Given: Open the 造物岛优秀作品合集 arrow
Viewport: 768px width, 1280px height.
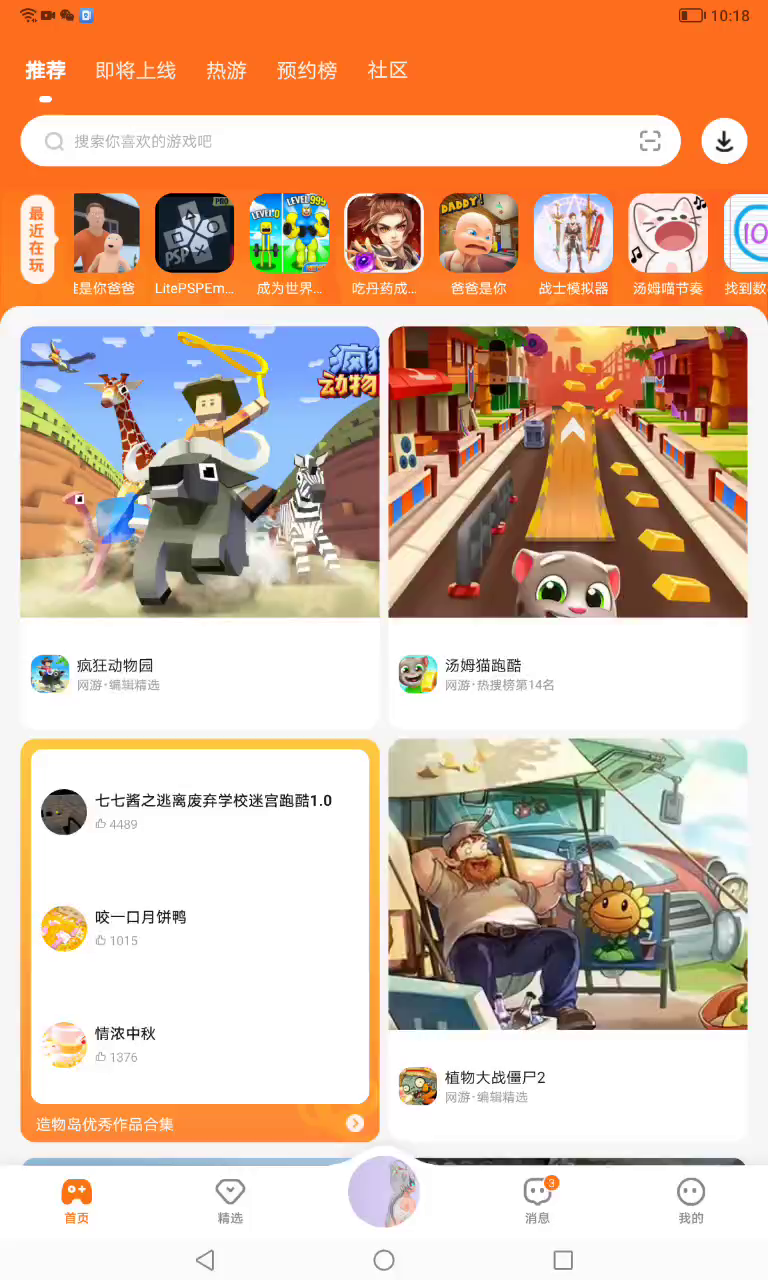Looking at the screenshot, I should [355, 1124].
